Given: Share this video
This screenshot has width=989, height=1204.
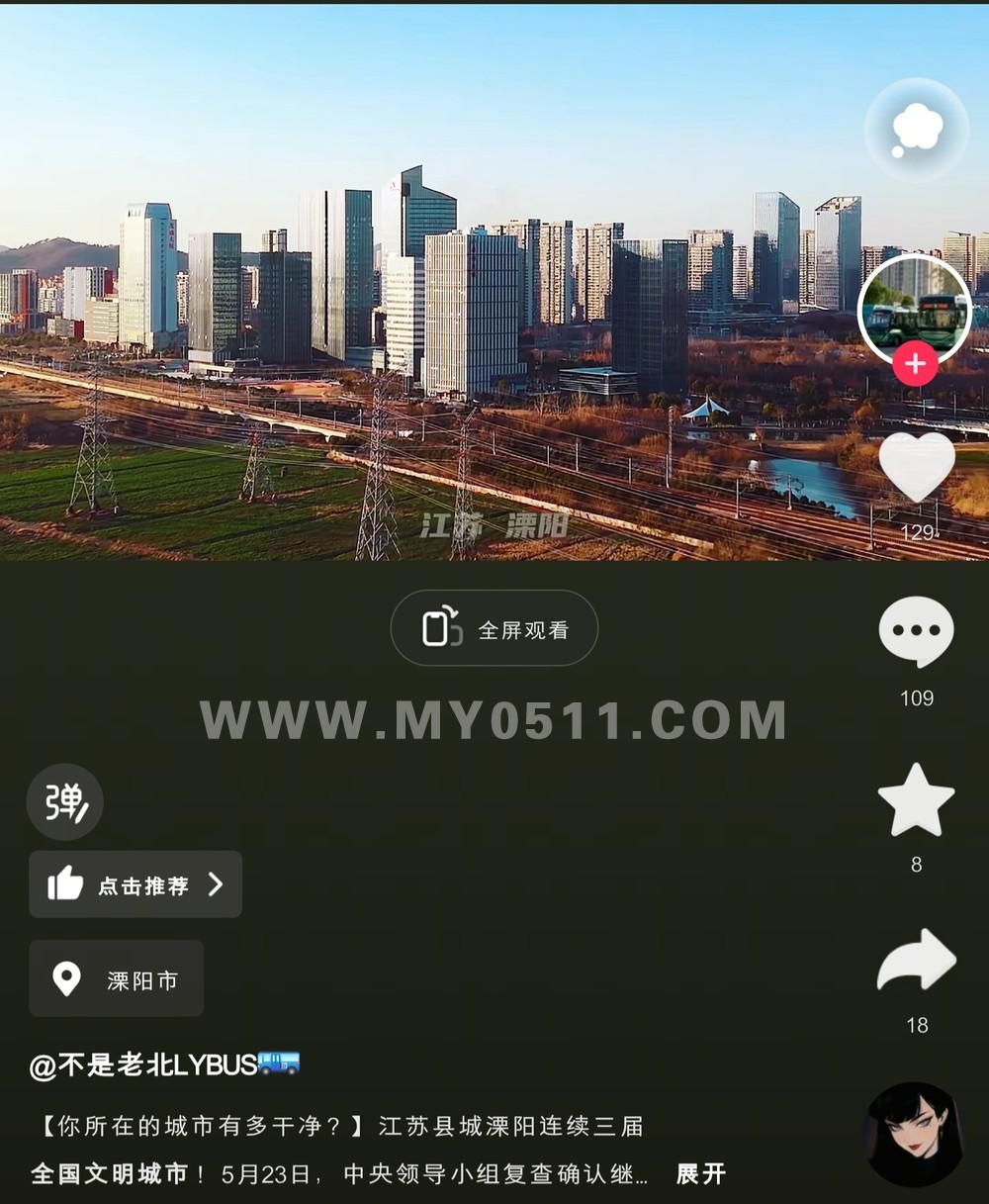Looking at the screenshot, I should point(916,962).
